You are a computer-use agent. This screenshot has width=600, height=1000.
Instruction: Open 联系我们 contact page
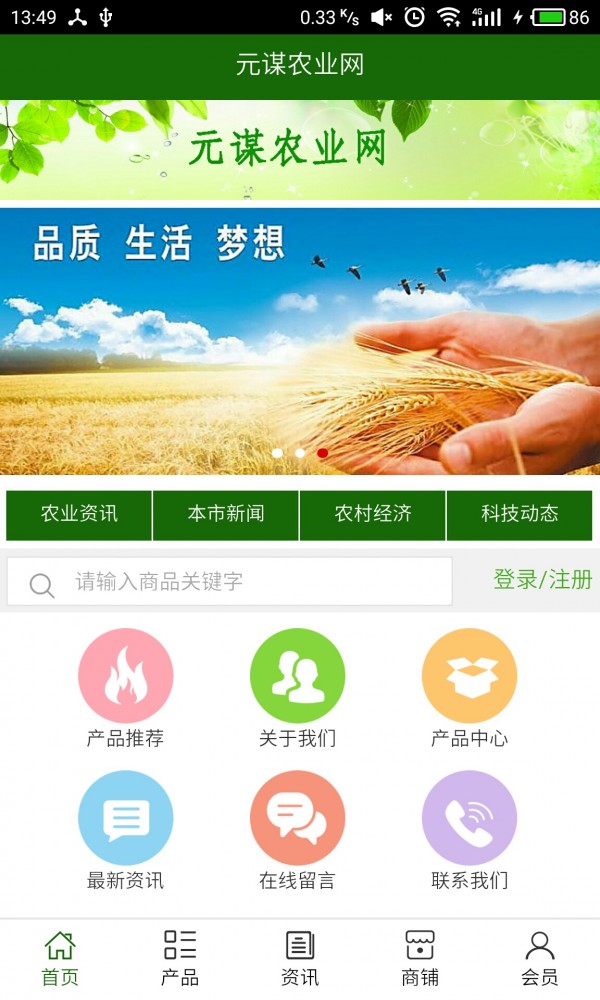coord(469,830)
